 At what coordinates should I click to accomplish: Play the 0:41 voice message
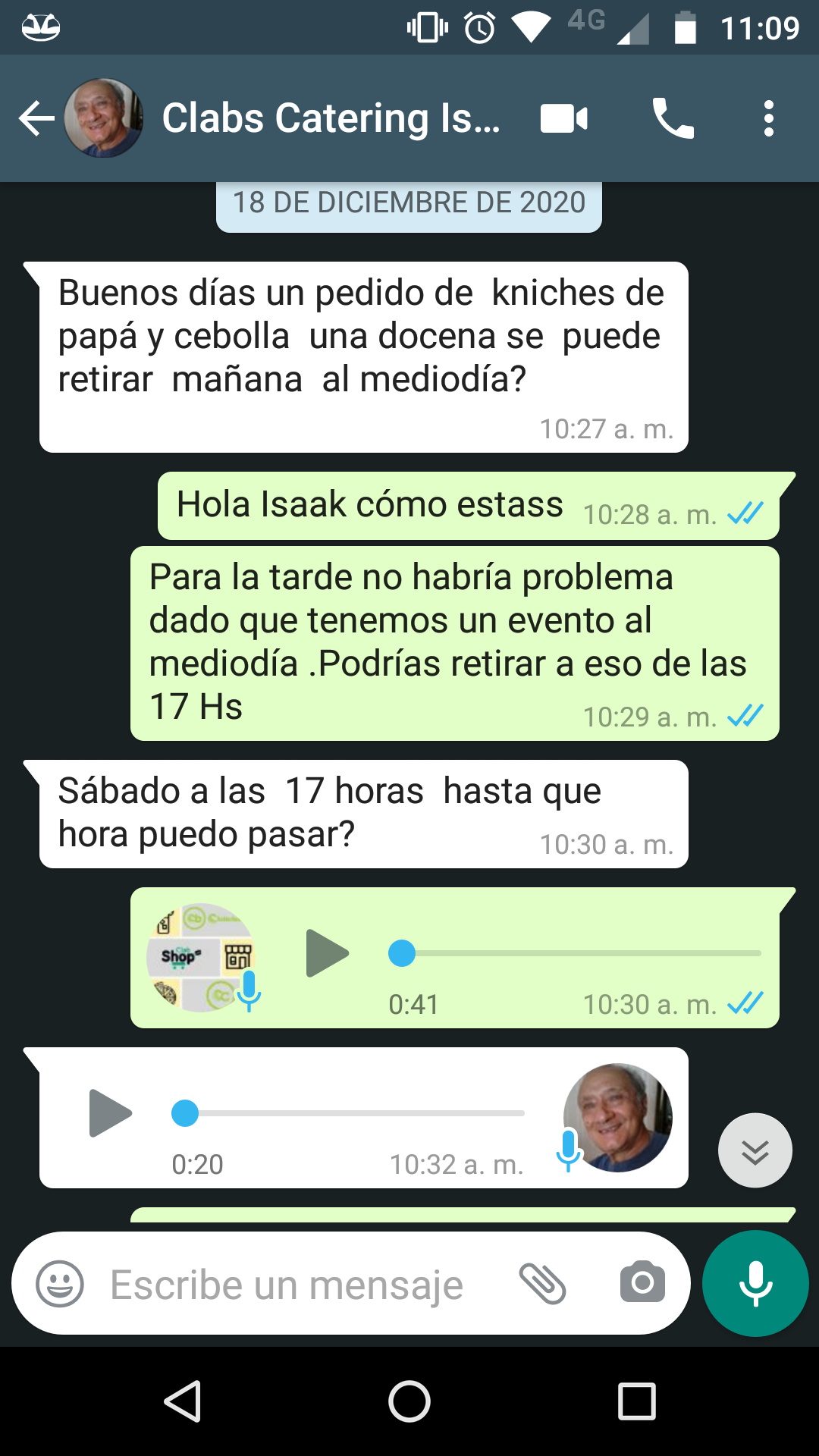328,953
